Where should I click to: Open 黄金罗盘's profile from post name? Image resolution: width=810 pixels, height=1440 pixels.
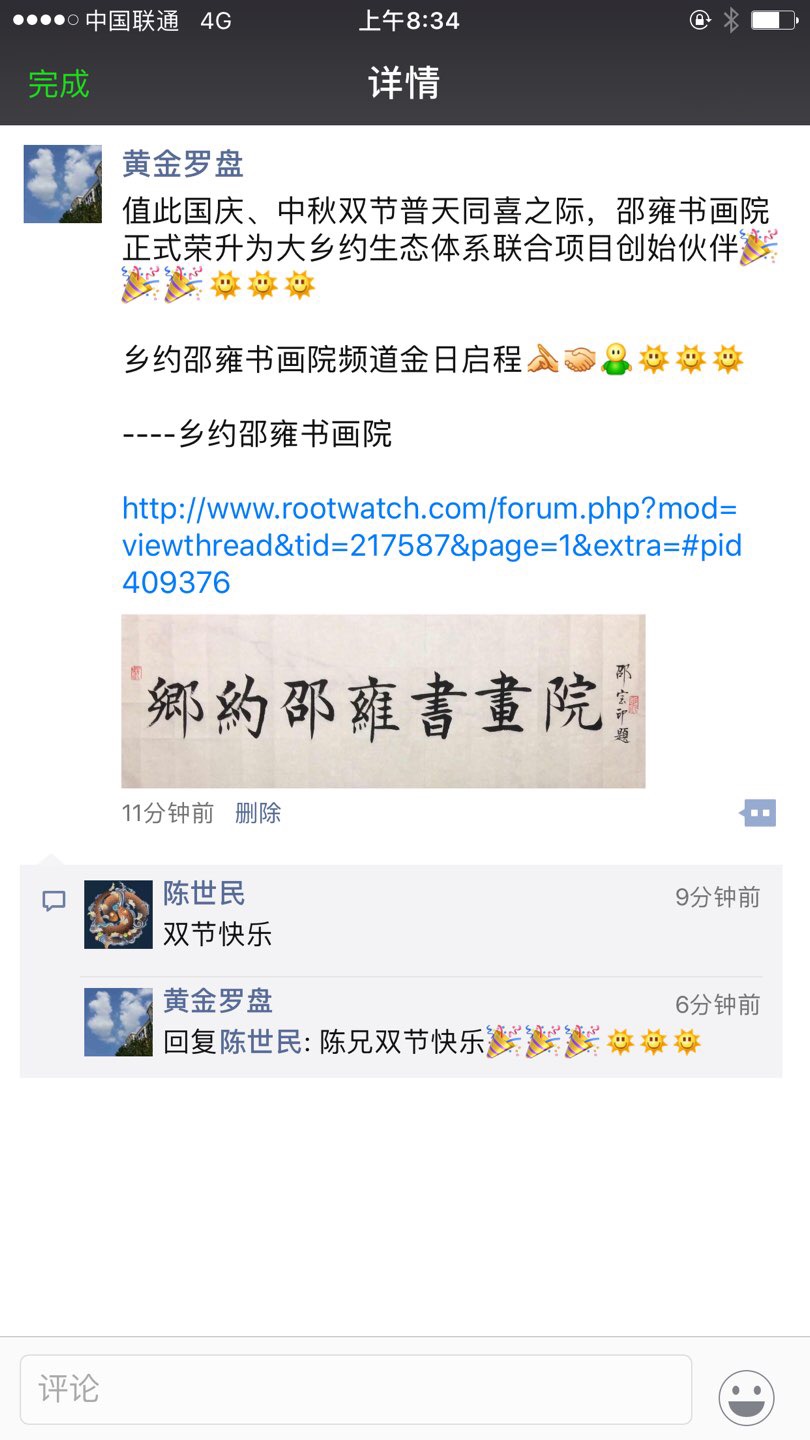pos(183,164)
